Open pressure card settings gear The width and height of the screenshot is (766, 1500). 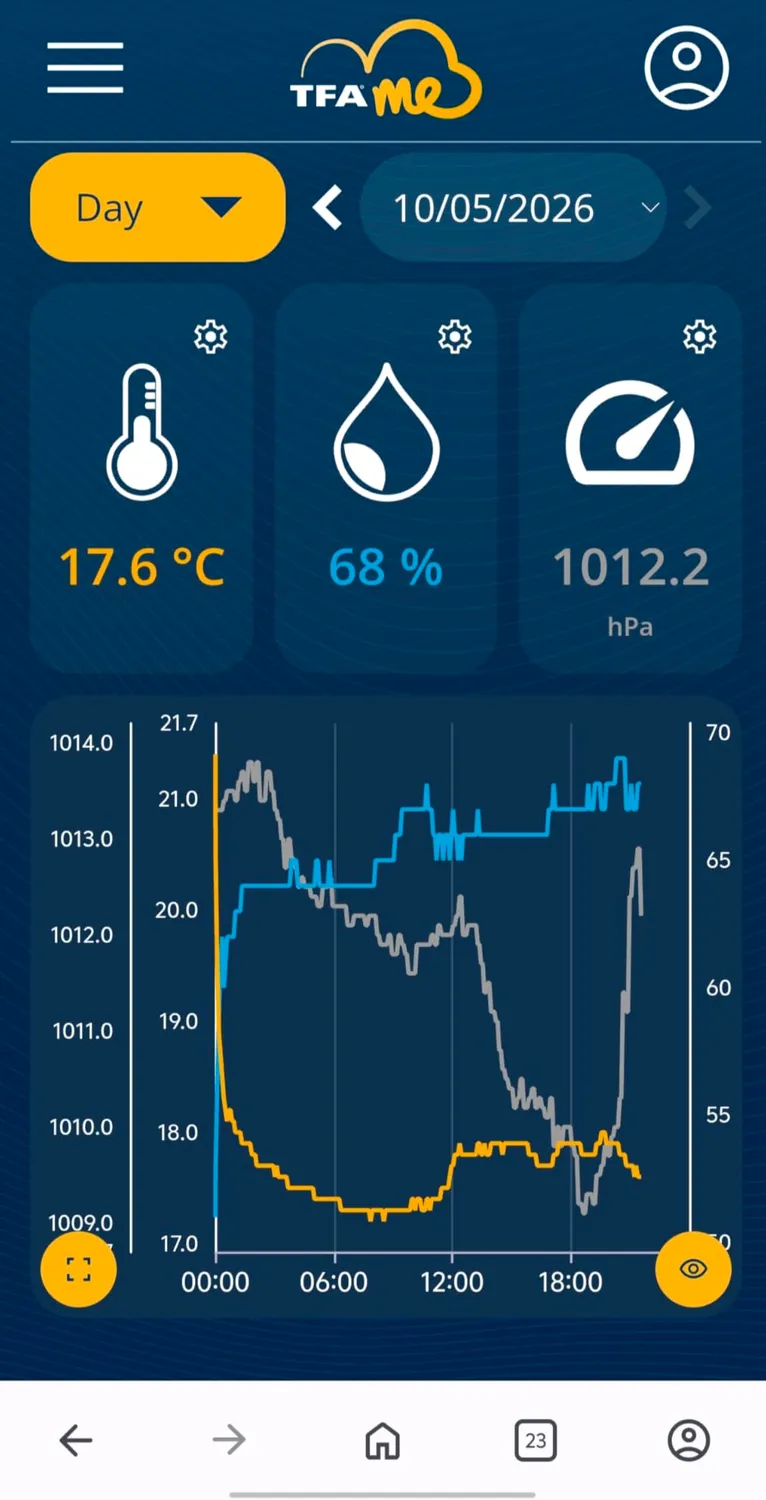pos(699,337)
